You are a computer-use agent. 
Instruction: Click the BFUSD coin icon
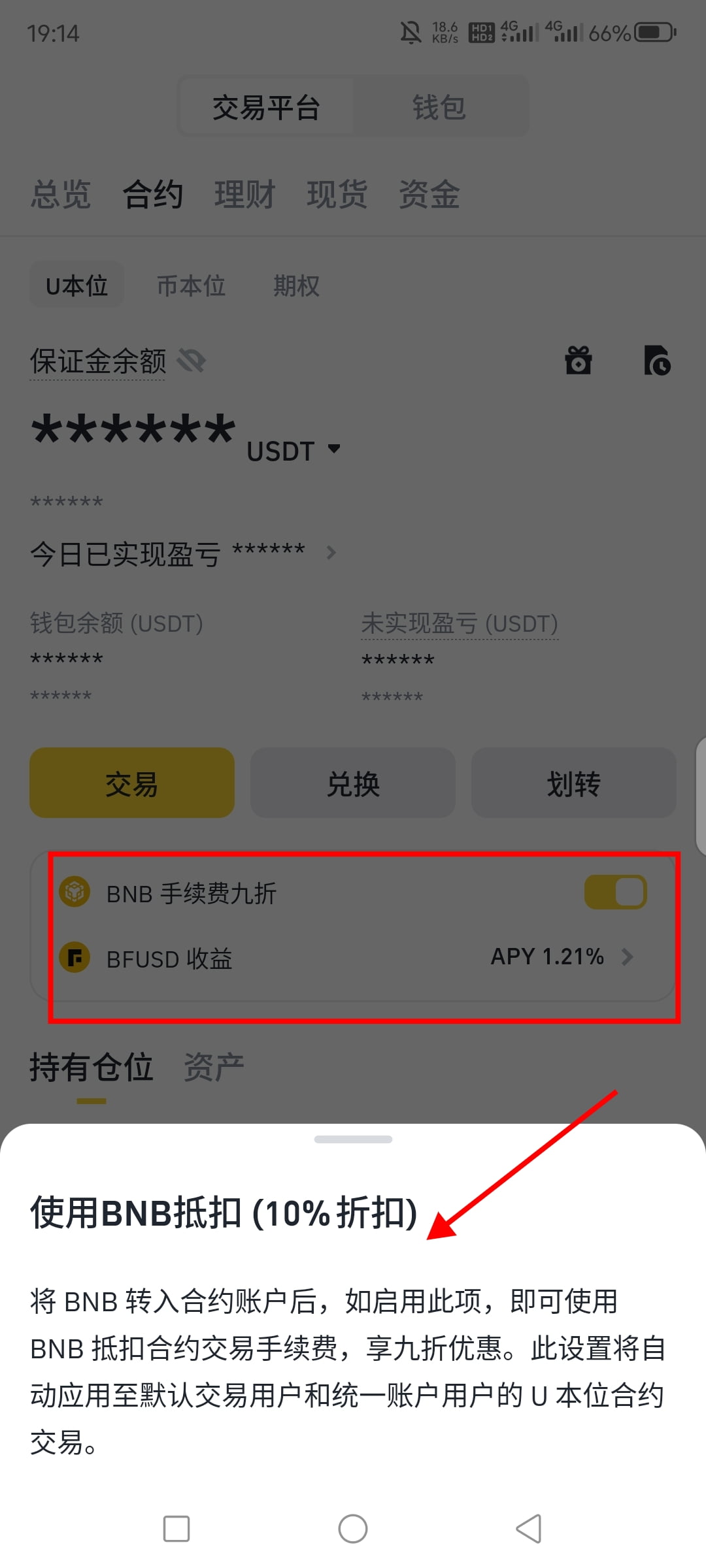point(75,958)
